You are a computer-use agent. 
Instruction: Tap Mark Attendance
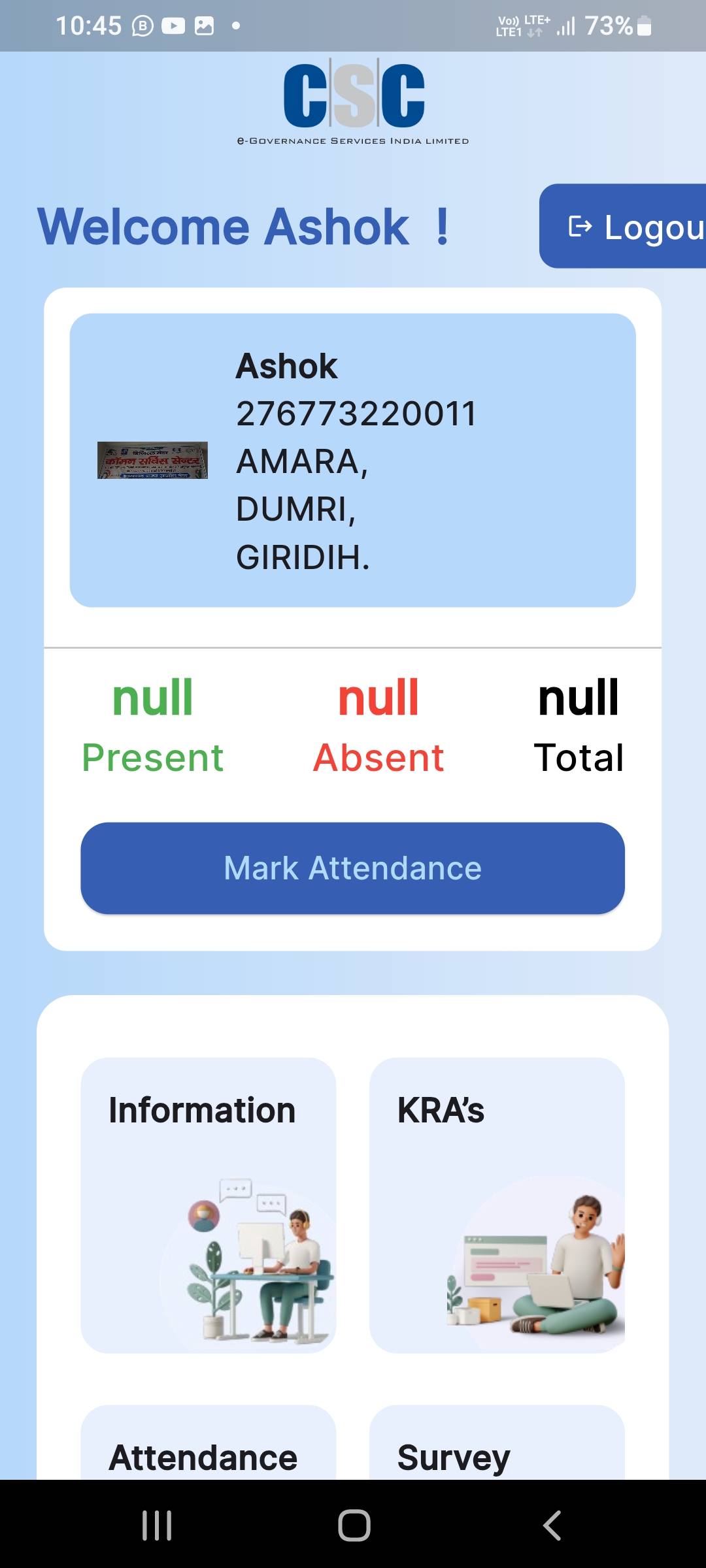[352, 868]
